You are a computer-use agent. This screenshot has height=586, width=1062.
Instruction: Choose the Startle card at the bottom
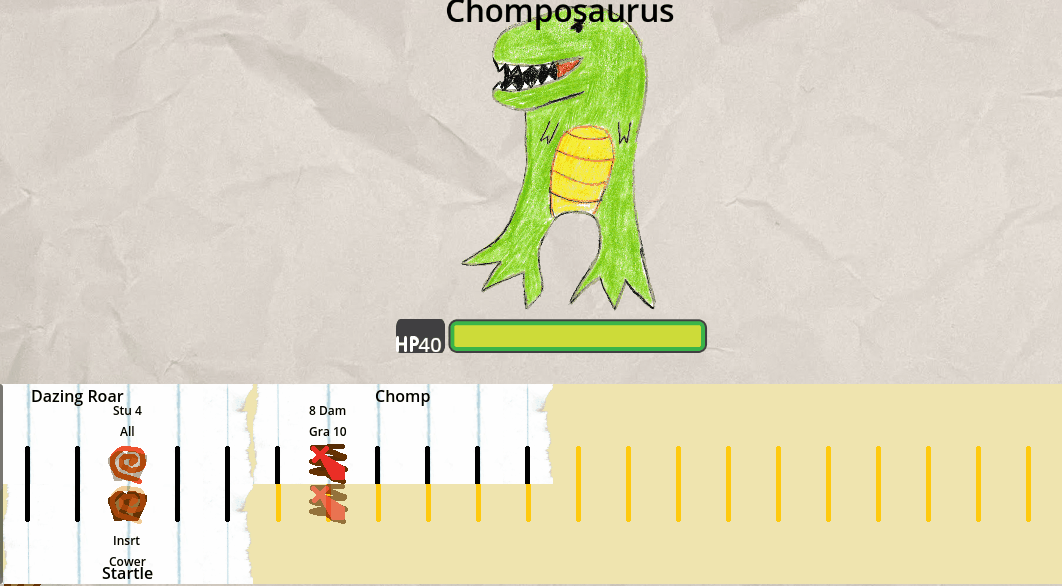pos(127,573)
